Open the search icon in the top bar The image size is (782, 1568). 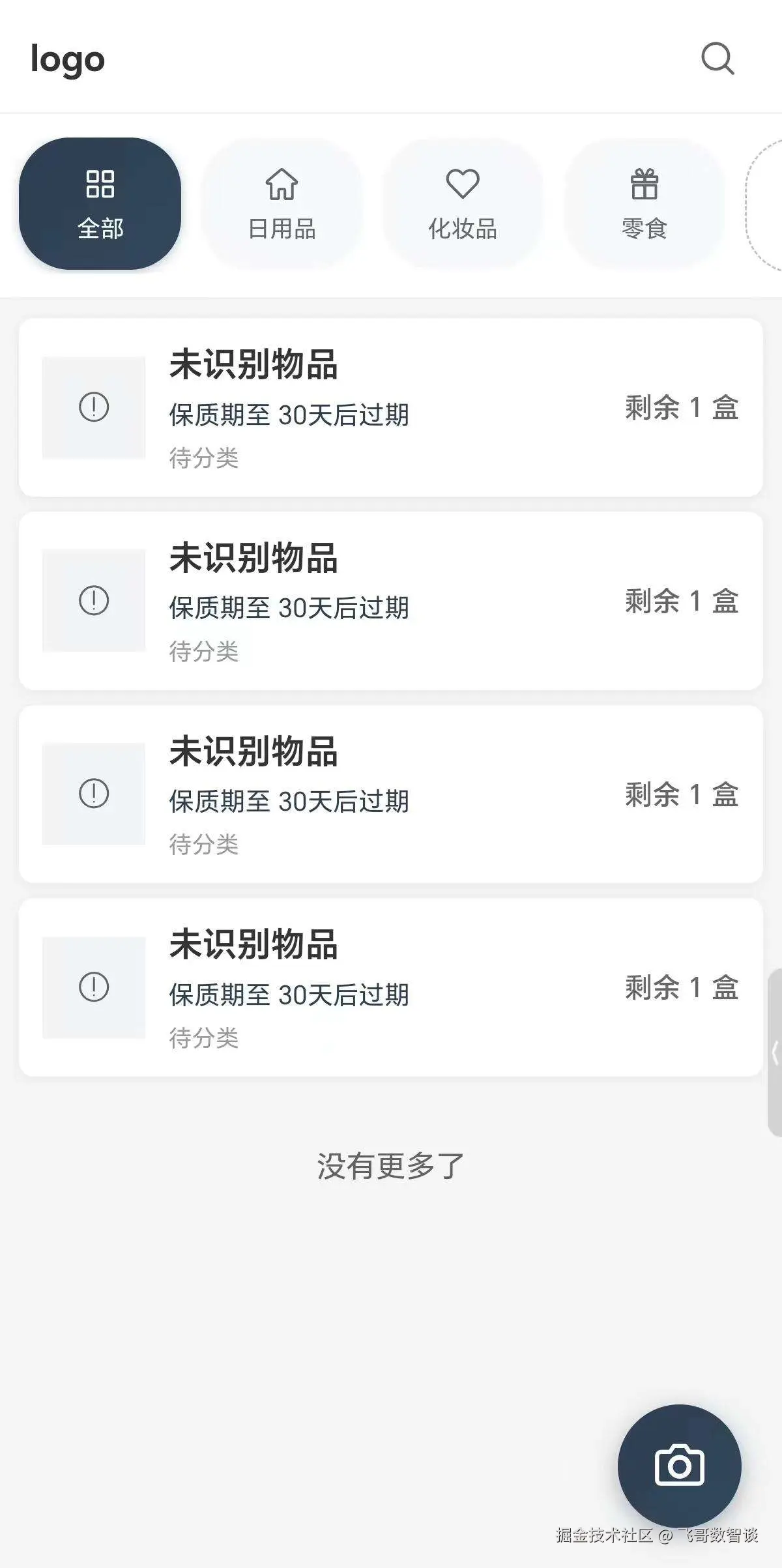coord(717,59)
